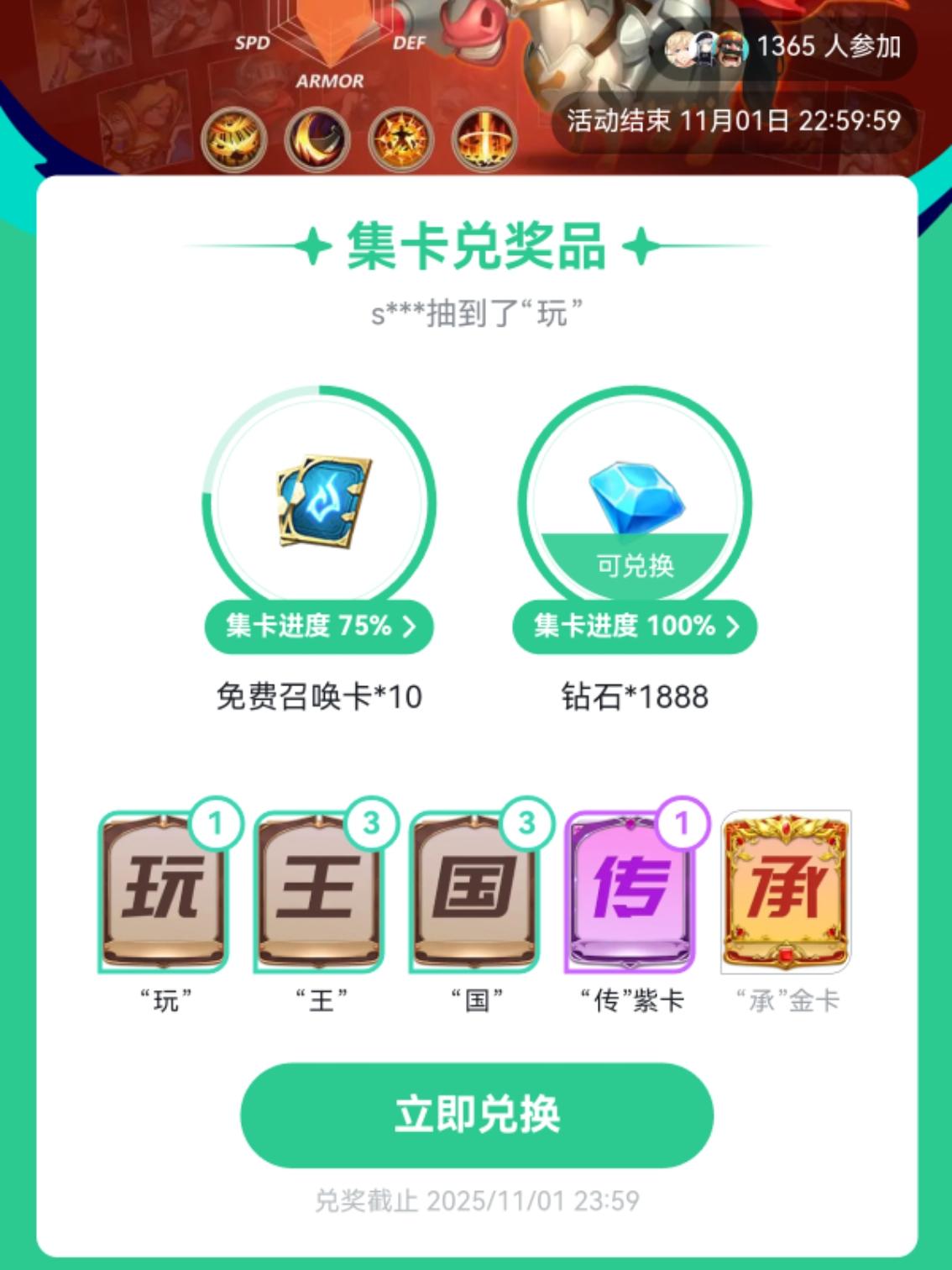The width and height of the screenshot is (952, 1270).
Task: Select the first golden clock skill icon
Action: (233, 137)
